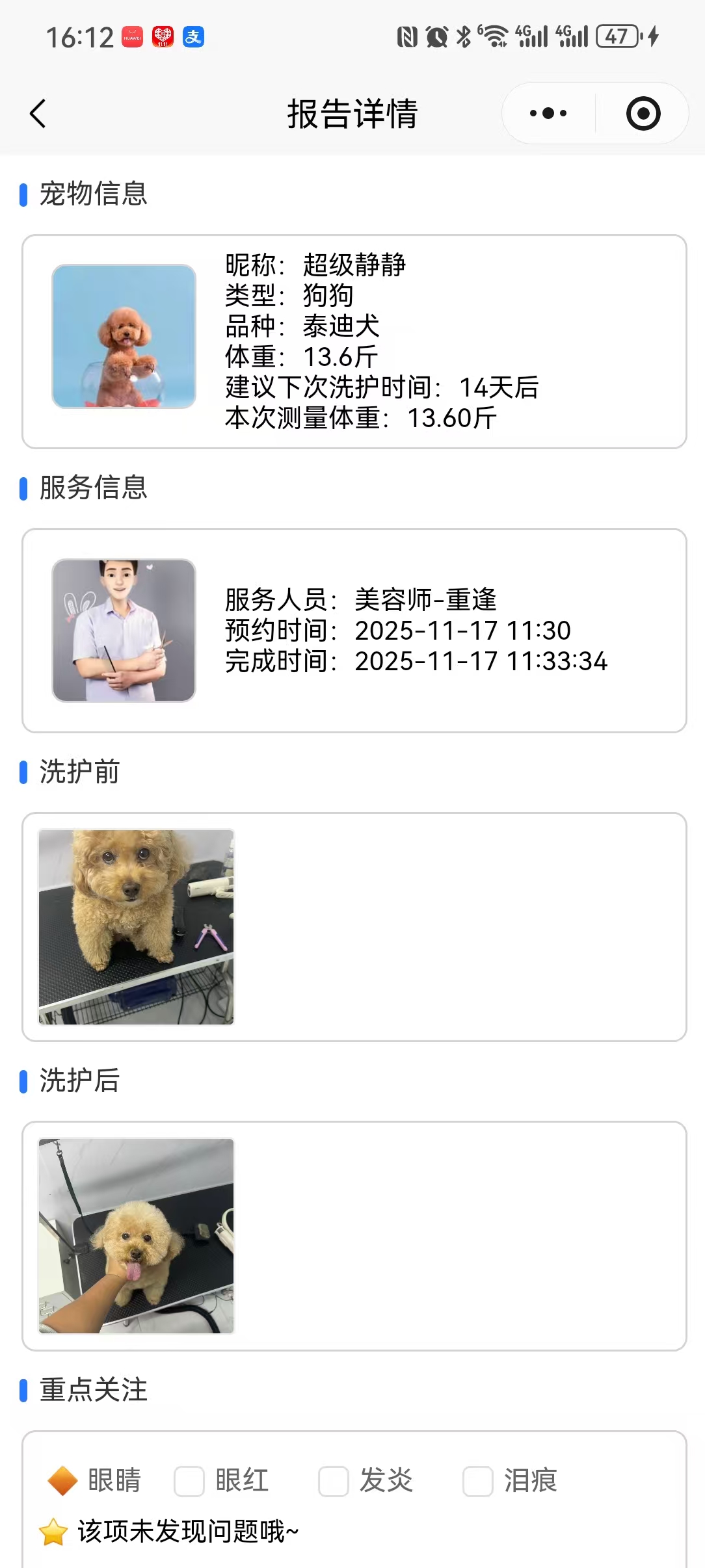Open the mini program more options menu

pos(548,114)
